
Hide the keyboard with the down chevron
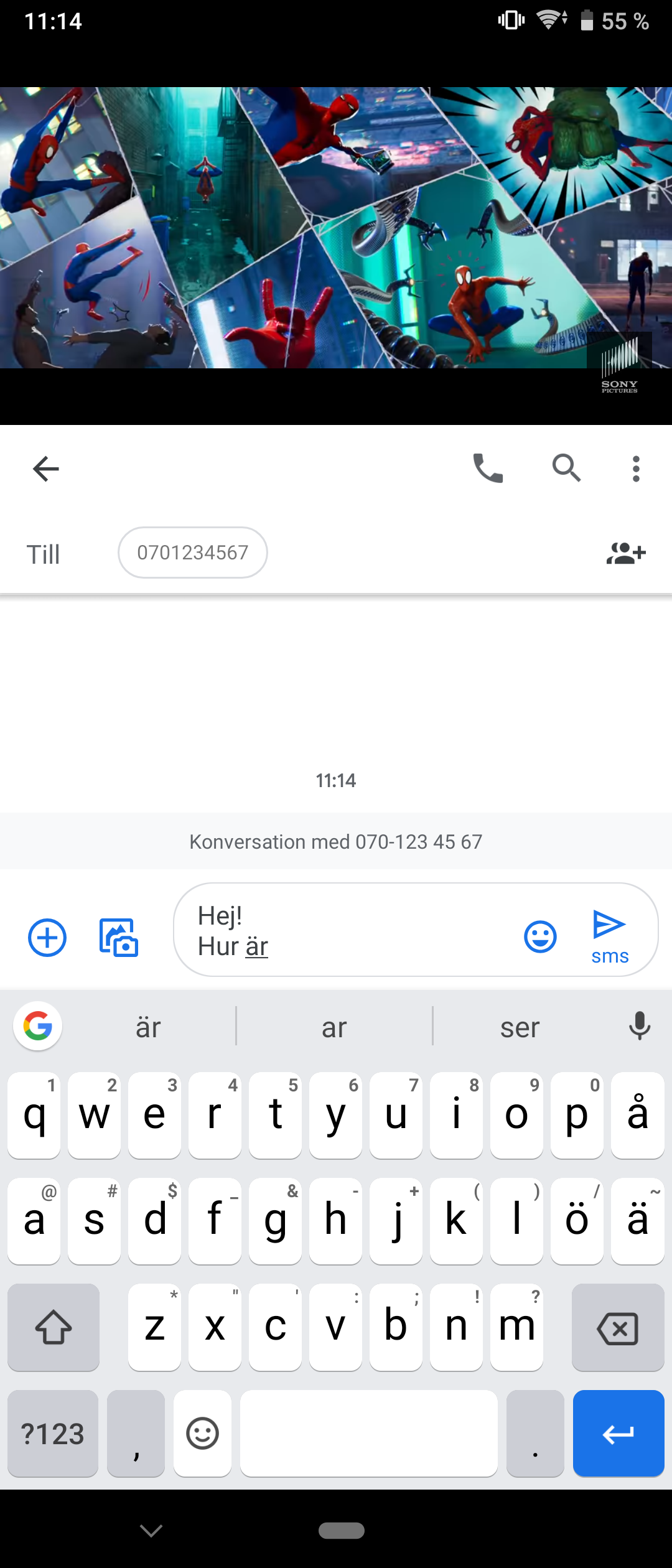coord(151,1530)
